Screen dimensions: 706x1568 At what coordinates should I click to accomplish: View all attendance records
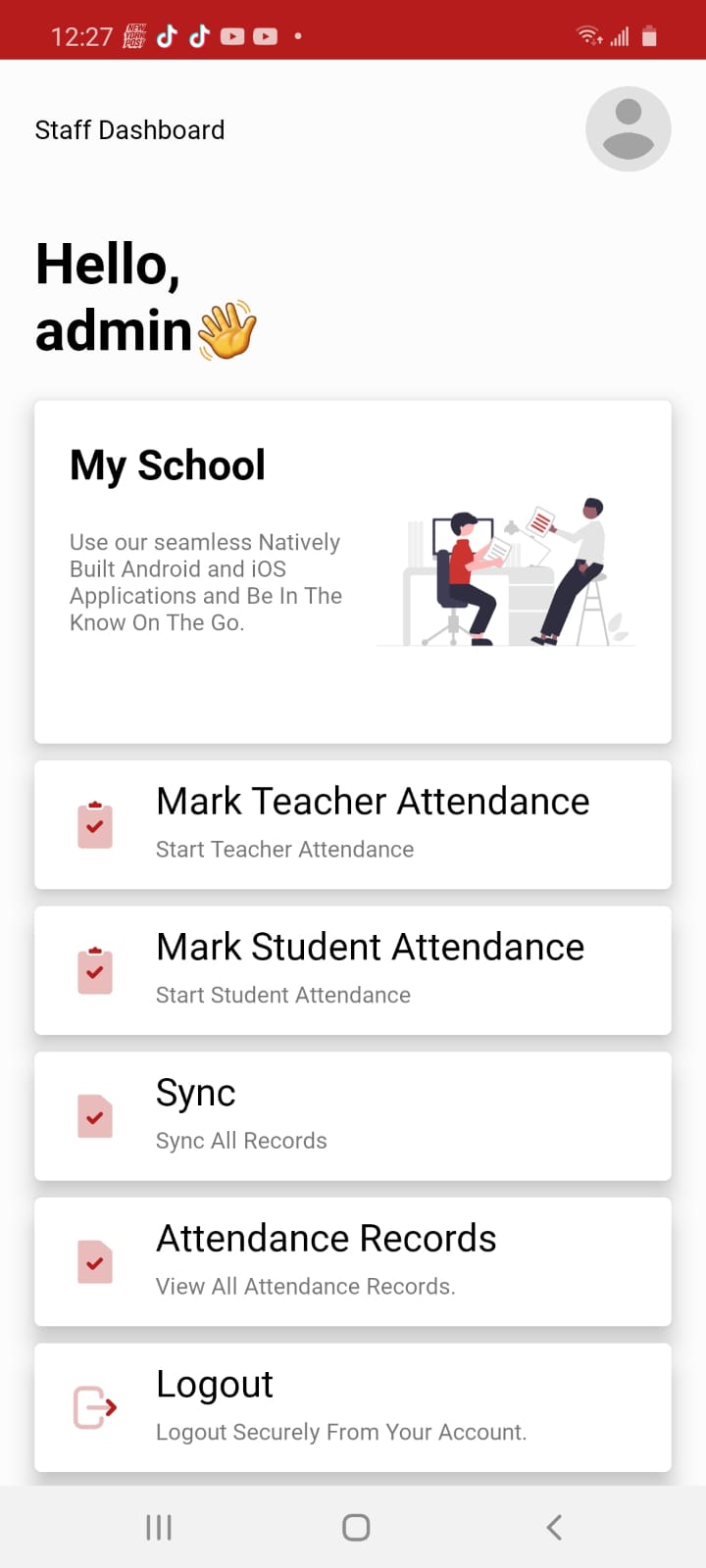coord(353,1262)
